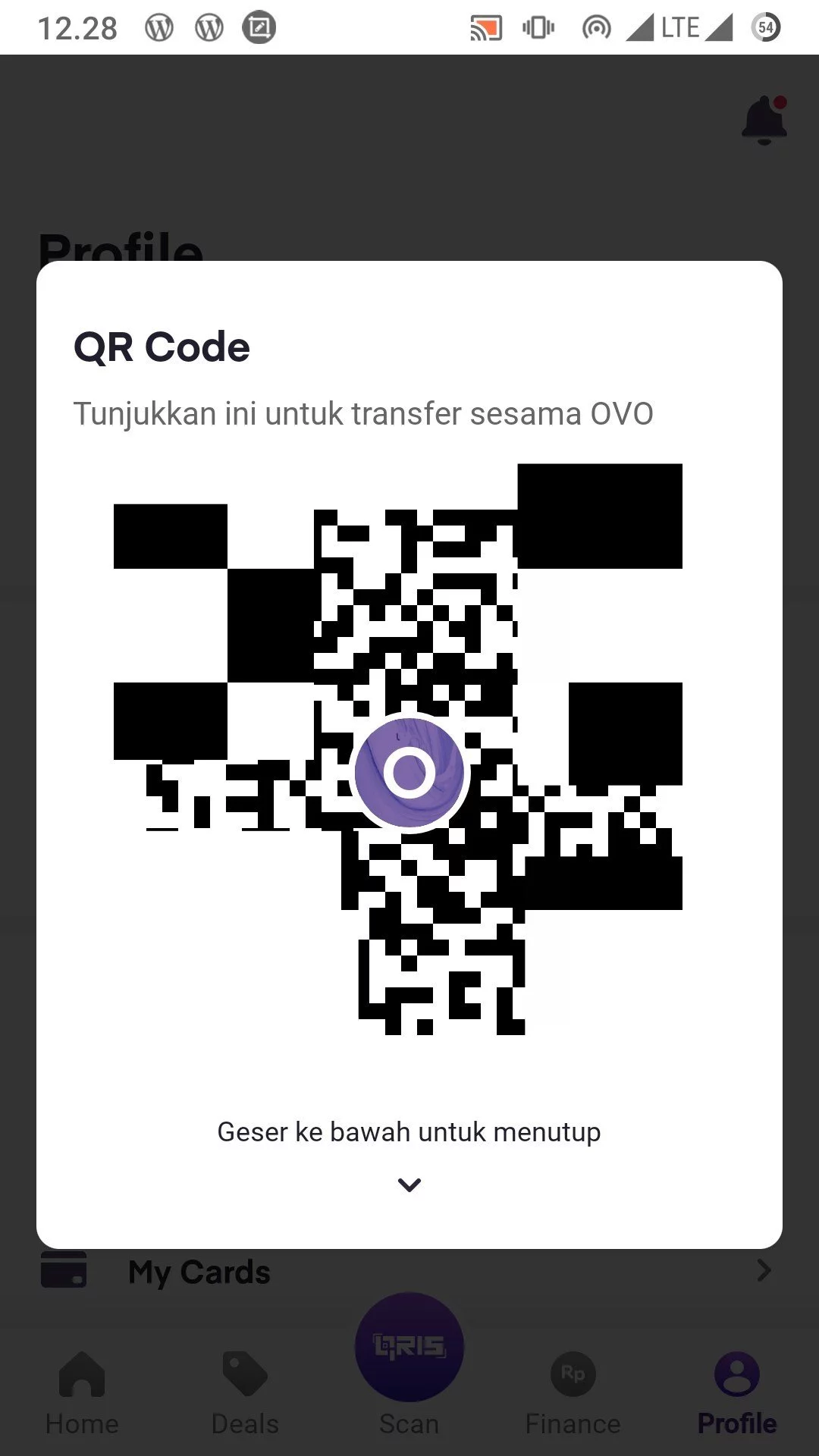Screen dimensions: 819x1456
Task: Select the Profile person icon
Action: tap(736, 1373)
